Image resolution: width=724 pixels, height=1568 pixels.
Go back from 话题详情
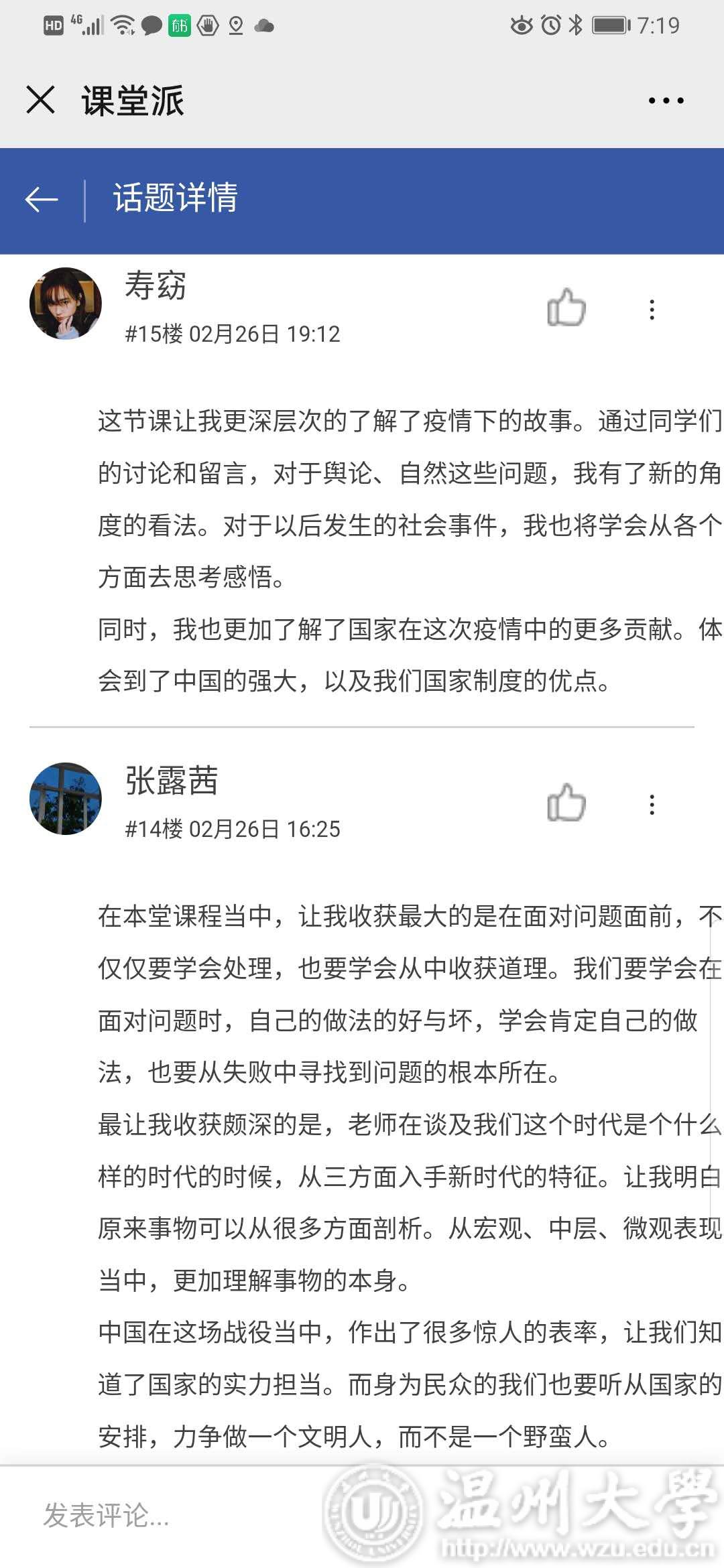point(42,200)
